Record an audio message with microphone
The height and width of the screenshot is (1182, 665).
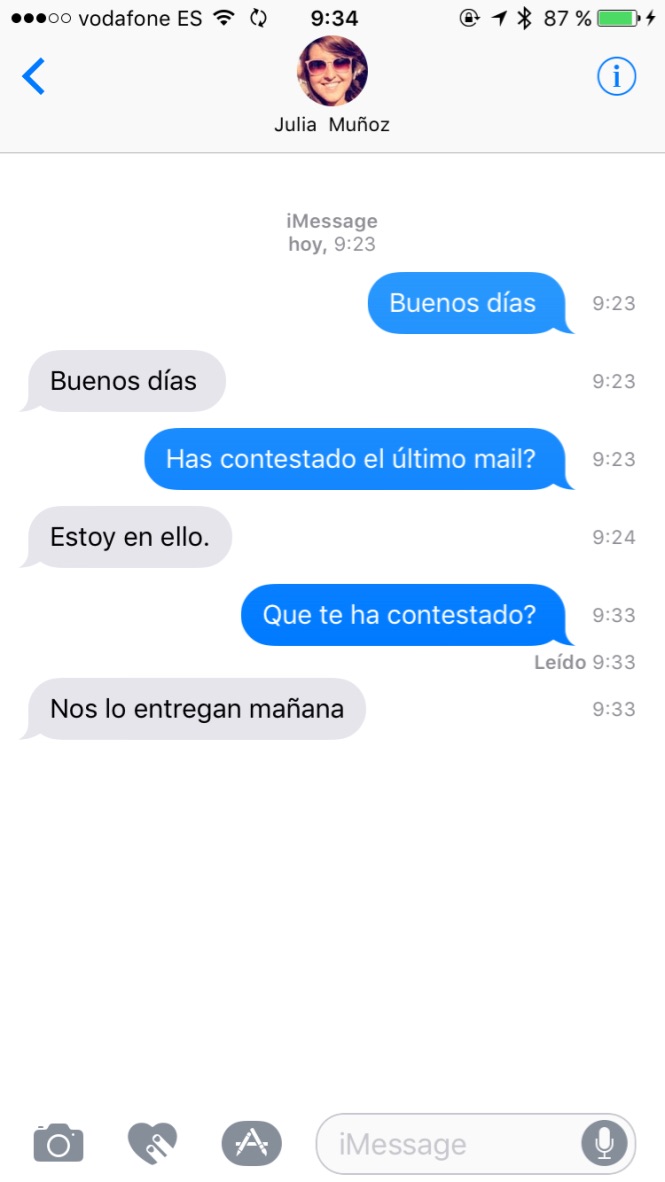(604, 1143)
